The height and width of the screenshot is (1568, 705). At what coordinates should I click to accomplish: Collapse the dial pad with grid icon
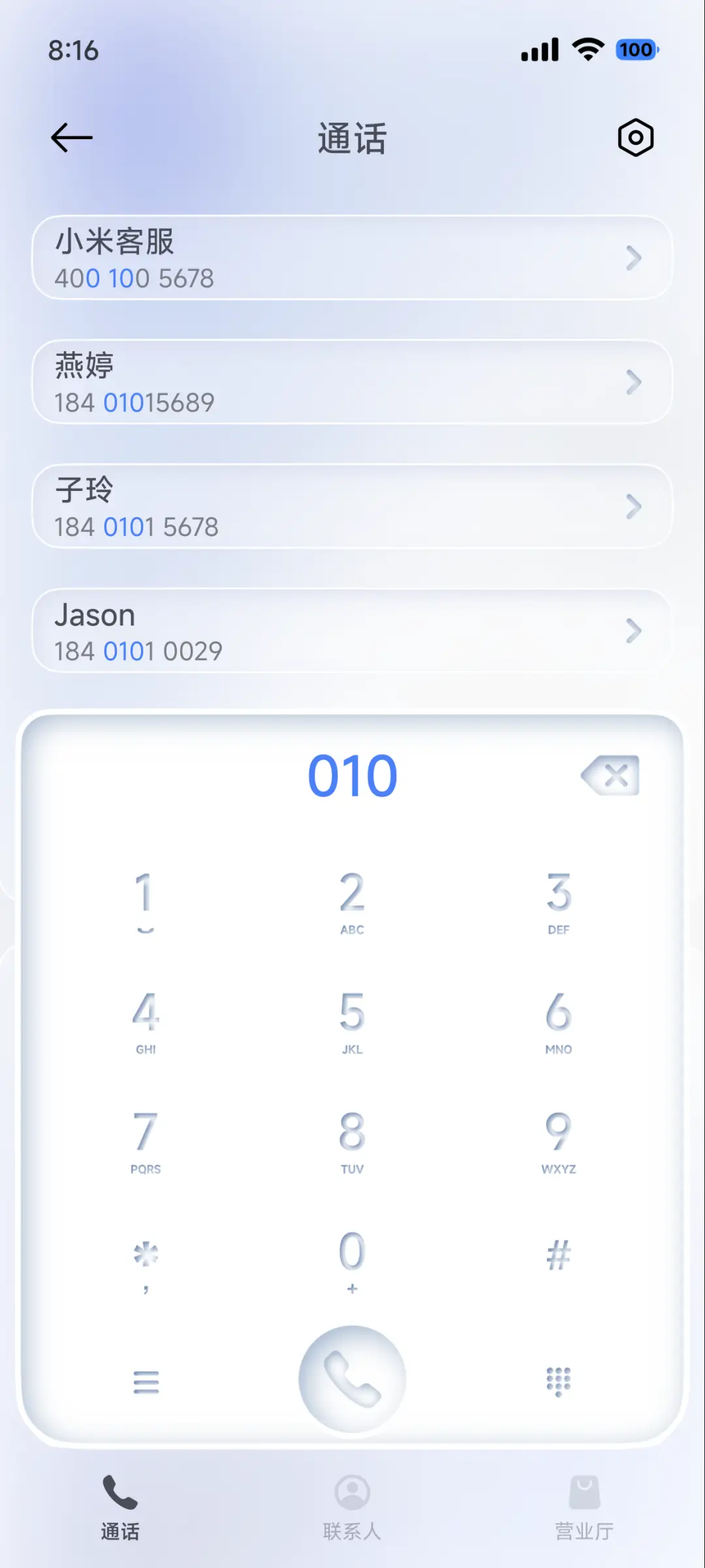pos(558,1381)
